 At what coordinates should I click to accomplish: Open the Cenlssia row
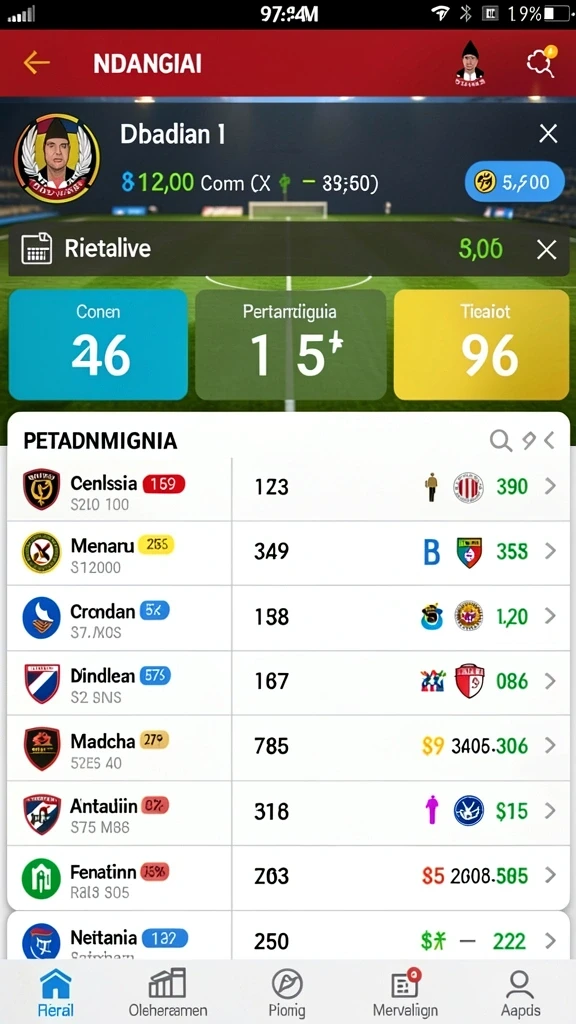point(288,489)
